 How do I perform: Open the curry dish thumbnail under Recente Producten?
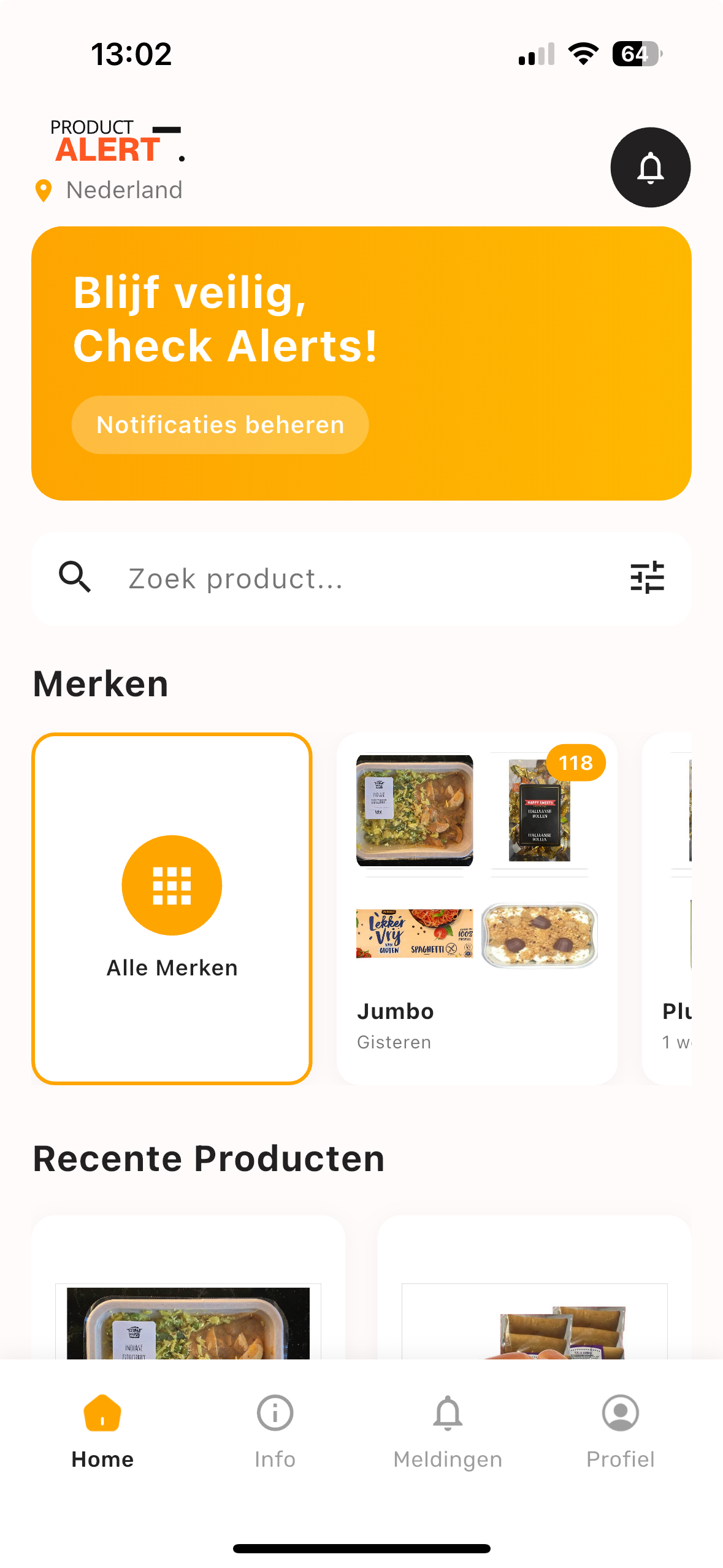pyautogui.click(x=187, y=1325)
